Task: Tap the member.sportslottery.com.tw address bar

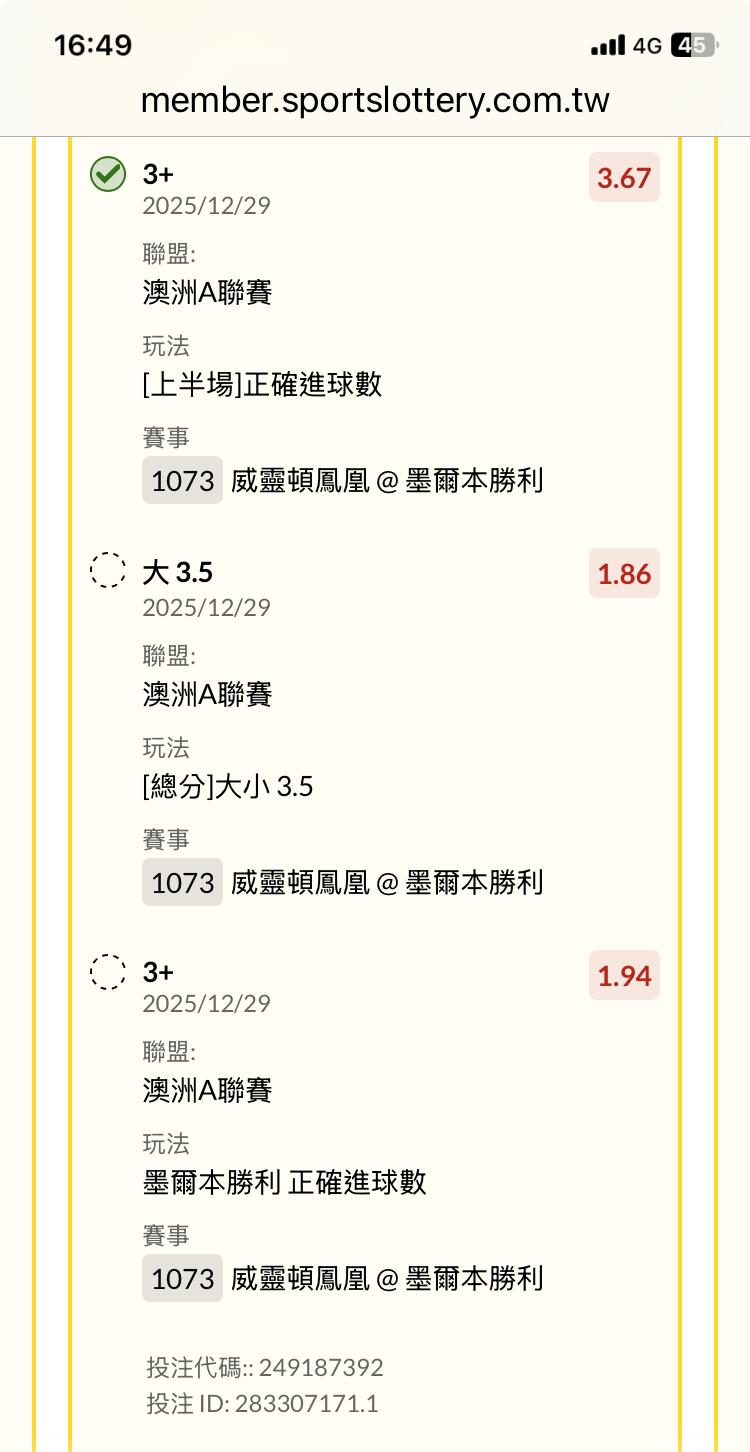Action: coord(375,100)
